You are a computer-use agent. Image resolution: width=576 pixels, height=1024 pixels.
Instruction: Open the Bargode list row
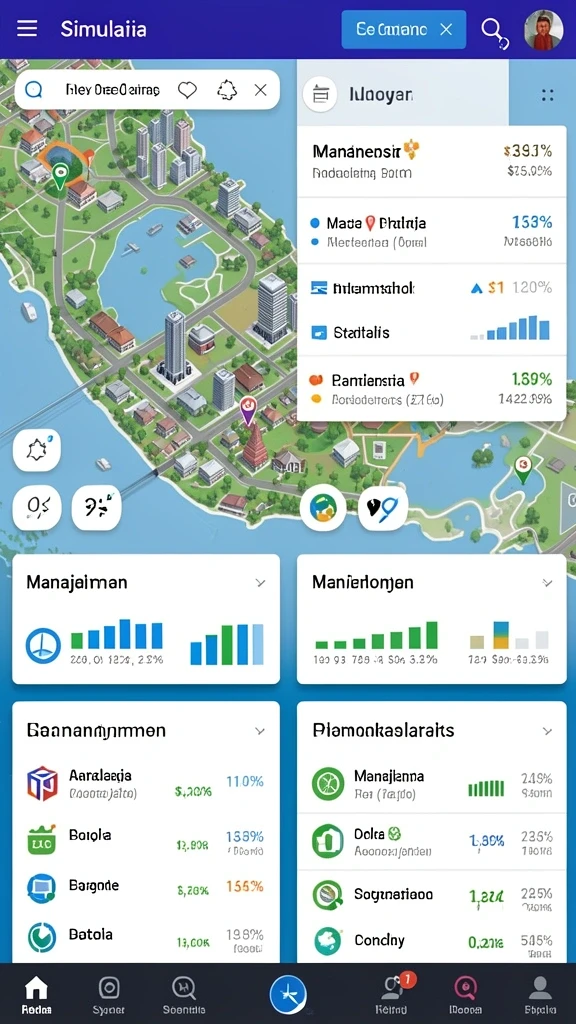146,887
